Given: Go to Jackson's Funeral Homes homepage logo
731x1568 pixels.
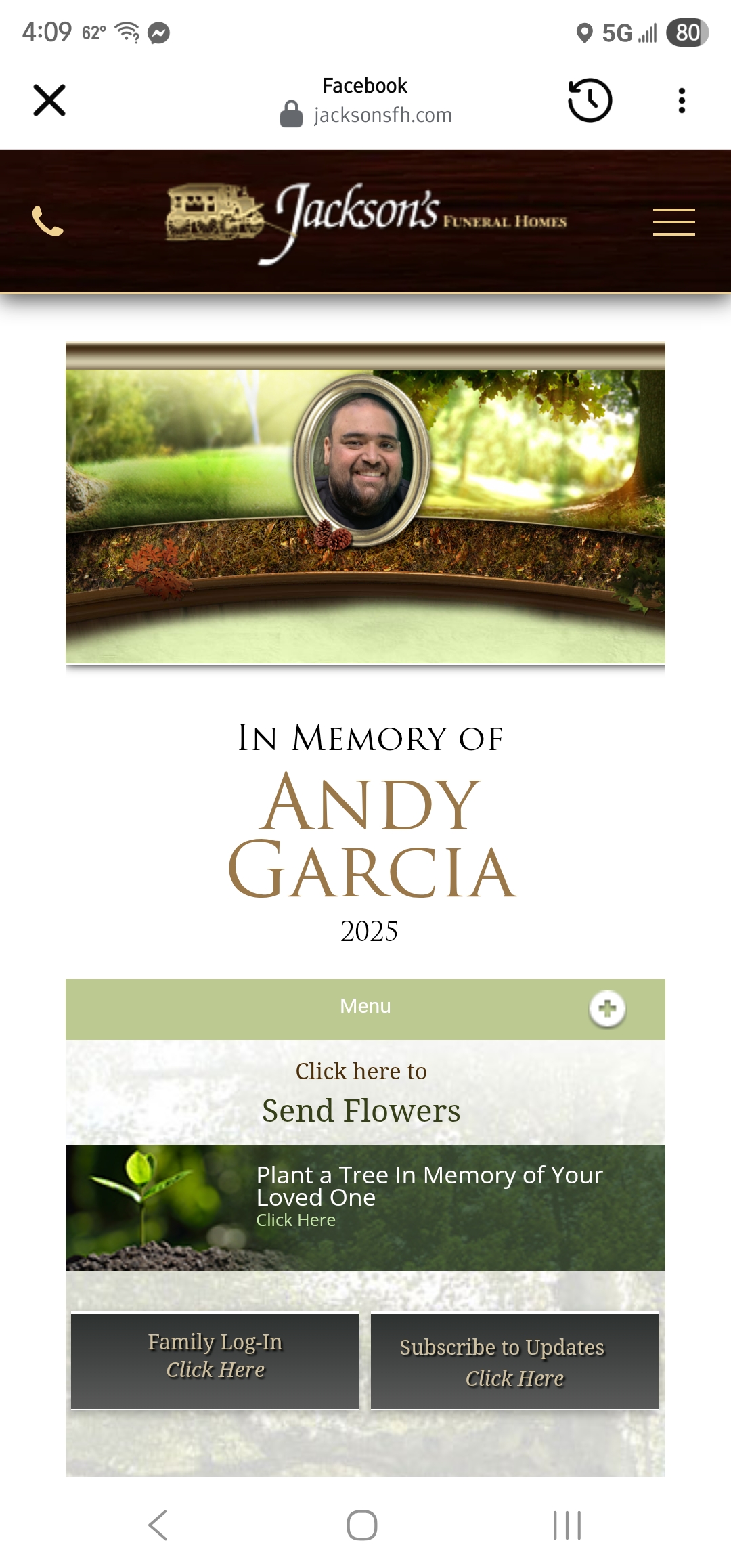Looking at the screenshot, I should (x=365, y=221).
